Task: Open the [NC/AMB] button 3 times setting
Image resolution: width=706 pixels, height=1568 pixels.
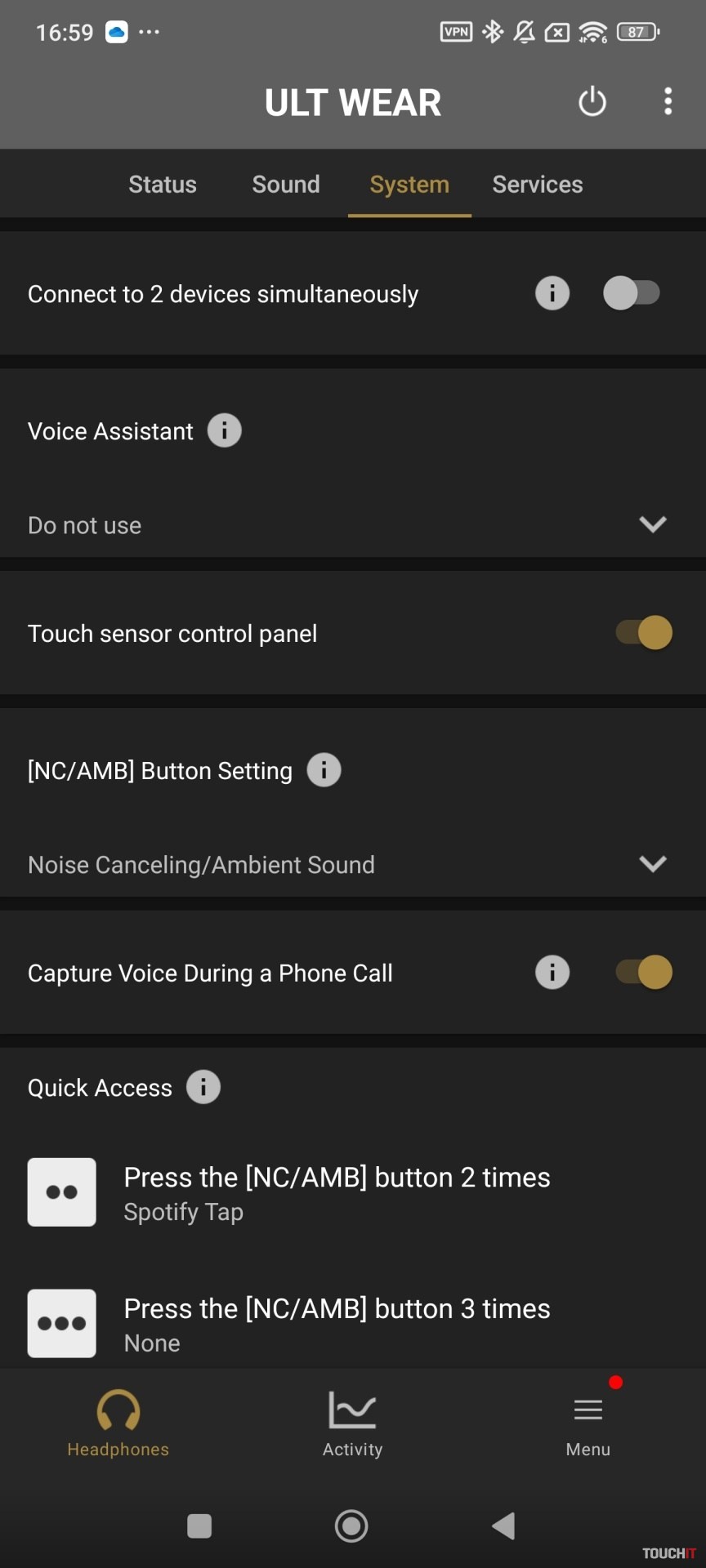Action: point(337,1324)
